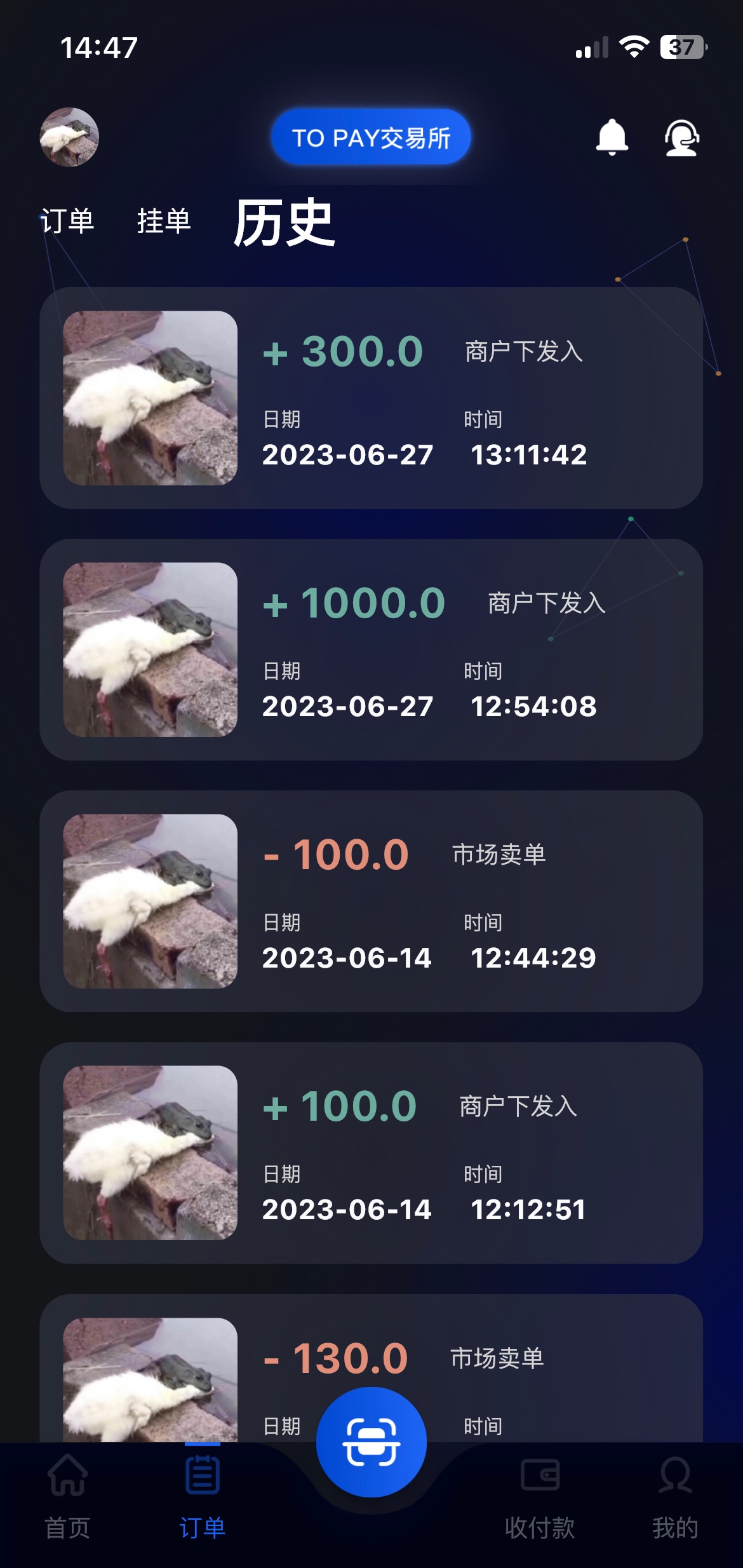
Task: Open the notifications bell
Action: click(x=612, y=137)
